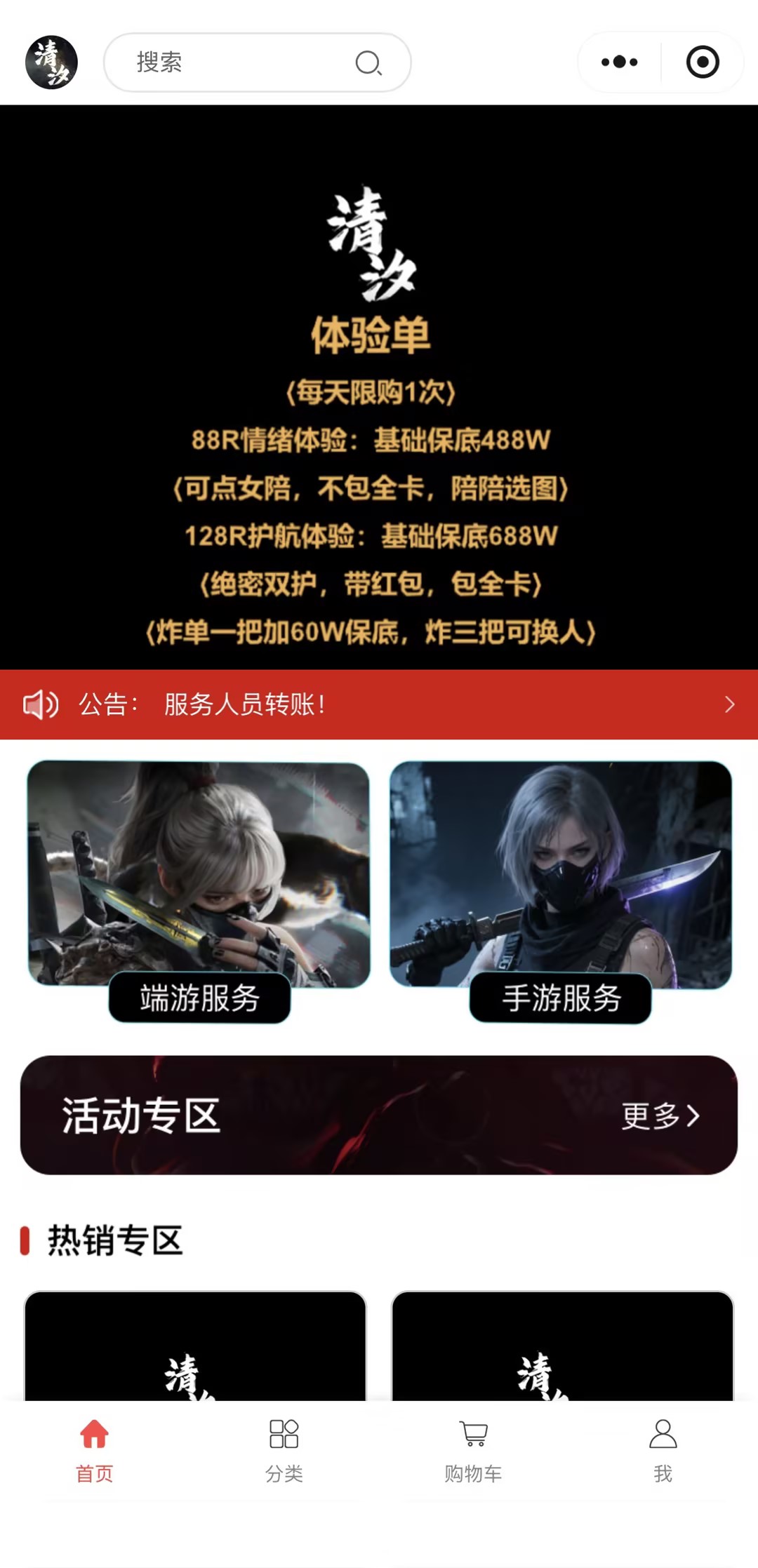
Task: Open the 公告 announcement bar
Action: pyautogui.click(x=379, y=704)
